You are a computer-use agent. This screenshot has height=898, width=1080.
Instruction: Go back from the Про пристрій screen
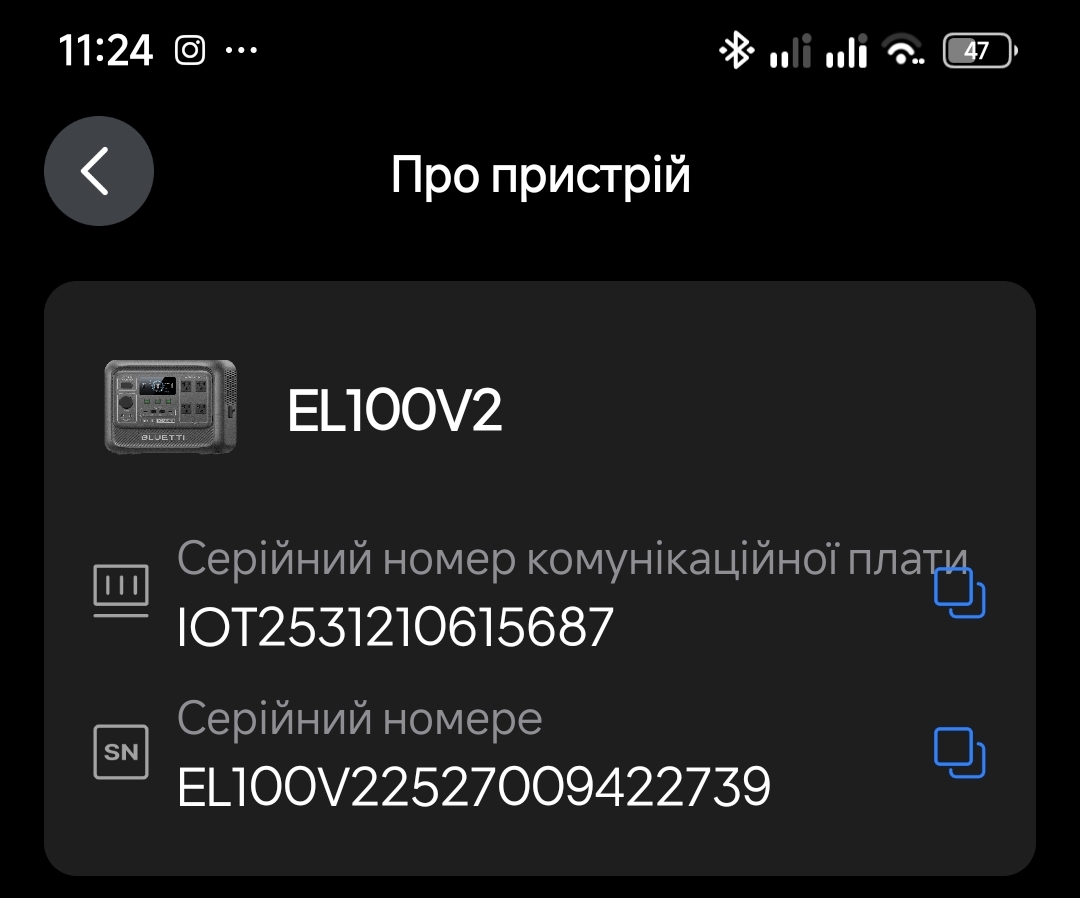(98, 171)
